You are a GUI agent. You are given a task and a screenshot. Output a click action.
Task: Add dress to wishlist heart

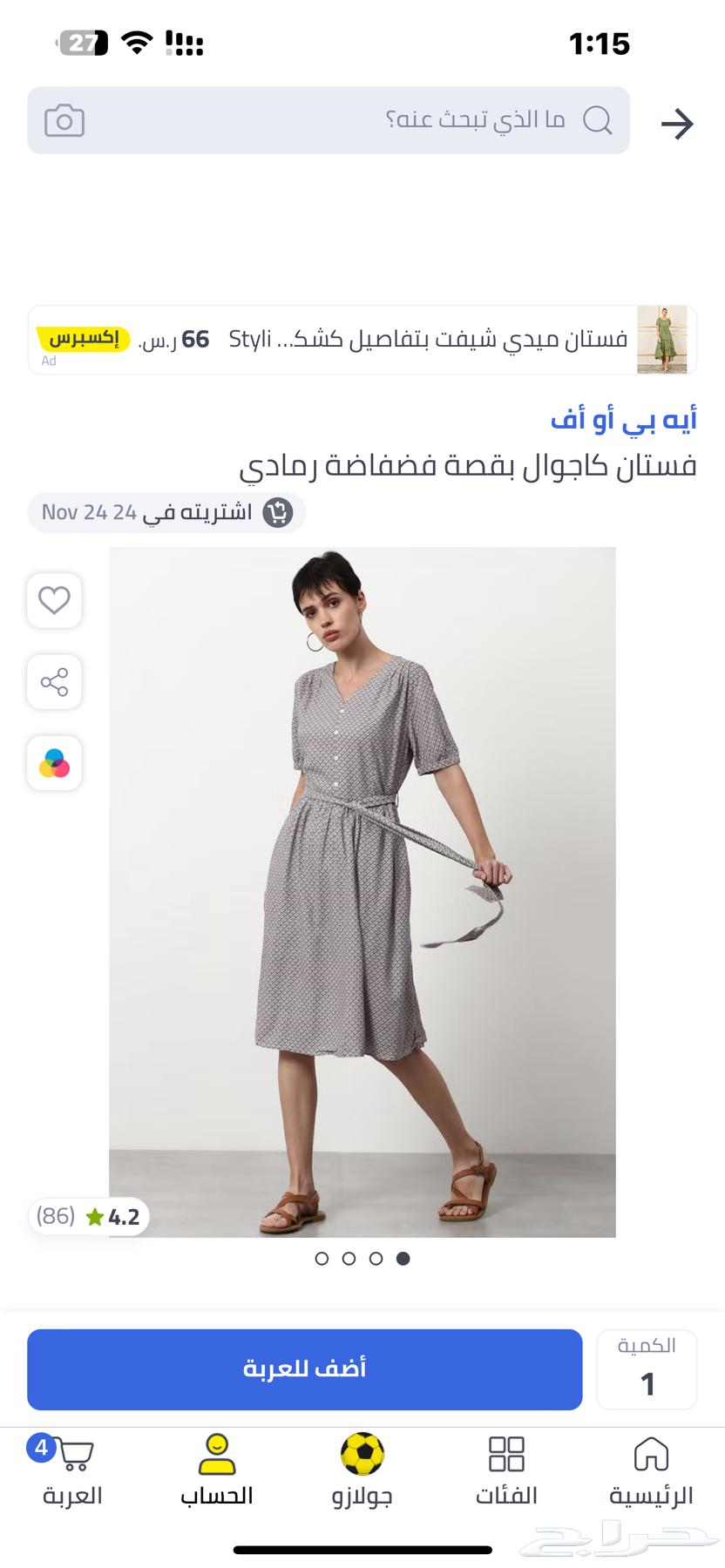click(54, 600)
